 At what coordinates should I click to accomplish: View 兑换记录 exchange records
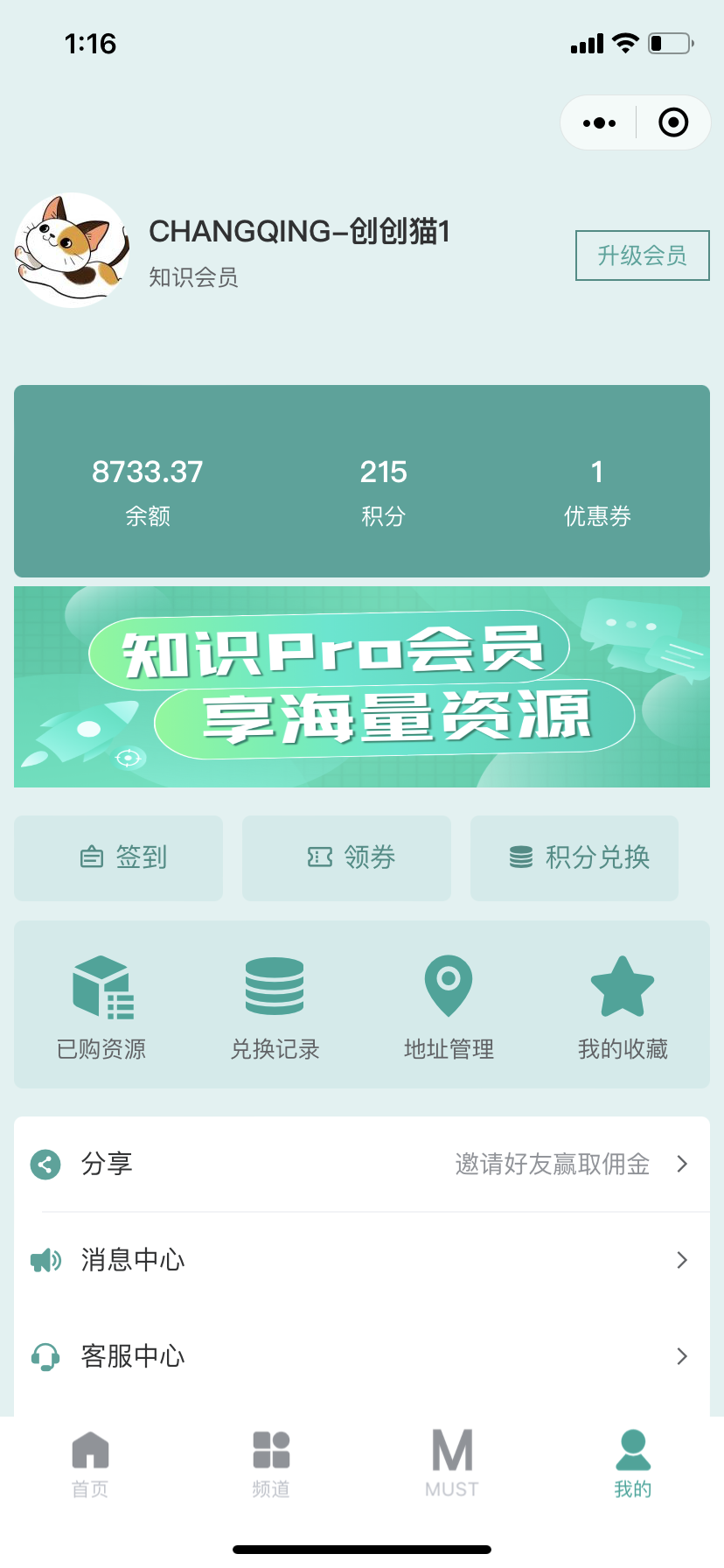275,1006
